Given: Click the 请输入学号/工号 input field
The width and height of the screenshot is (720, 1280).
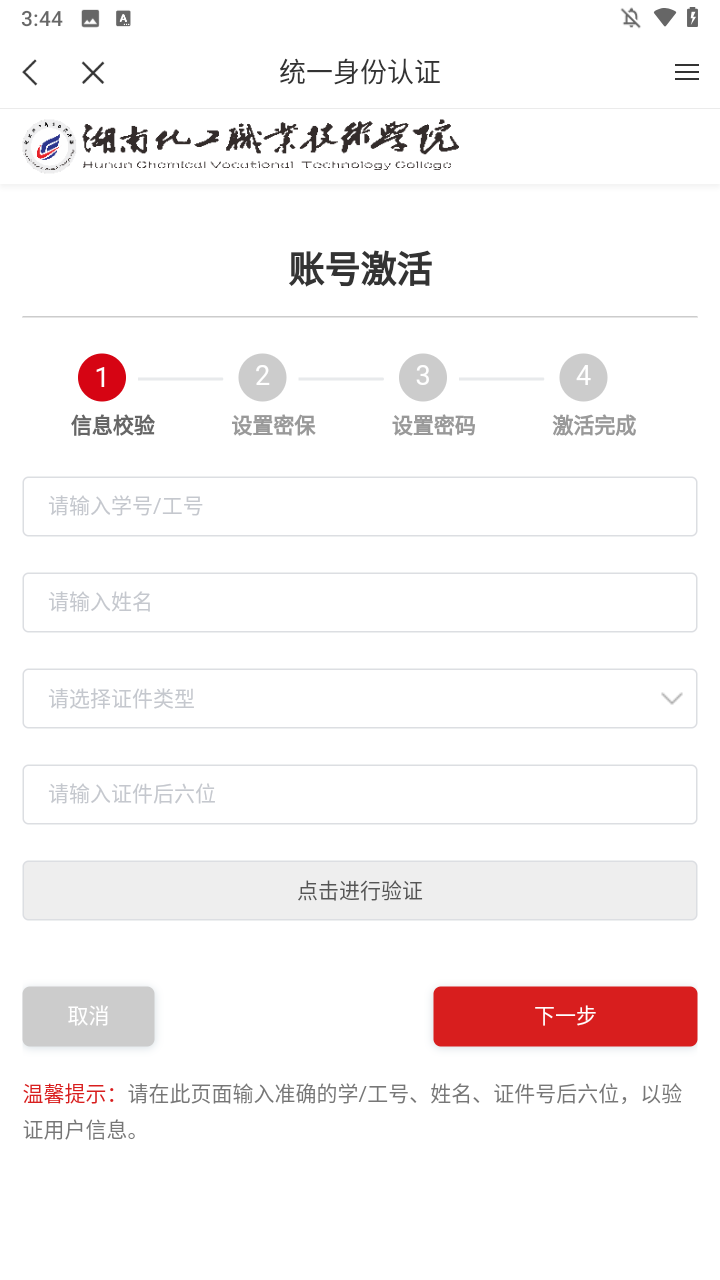Looking at the screenshot, I should click(360, 506).
